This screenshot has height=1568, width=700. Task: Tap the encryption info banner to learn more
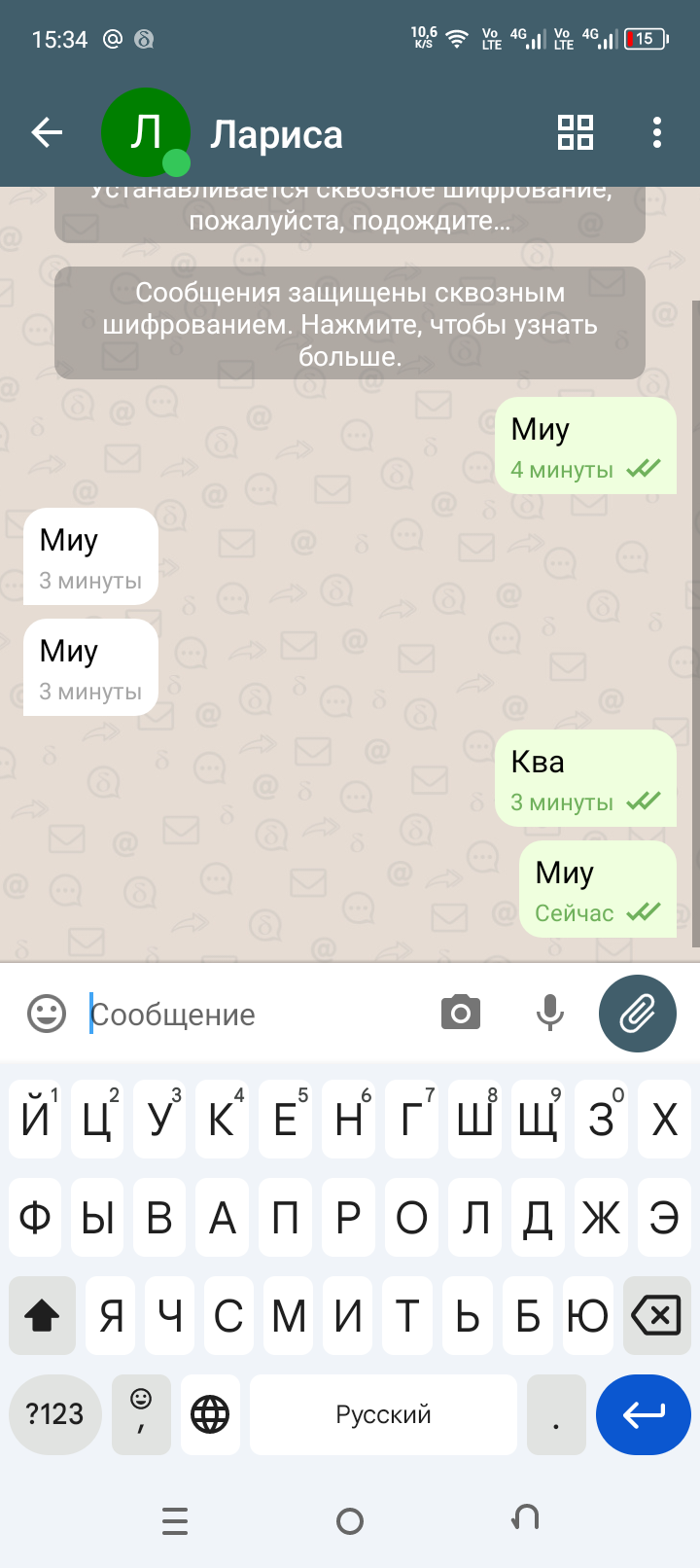(x=350, y=324)
